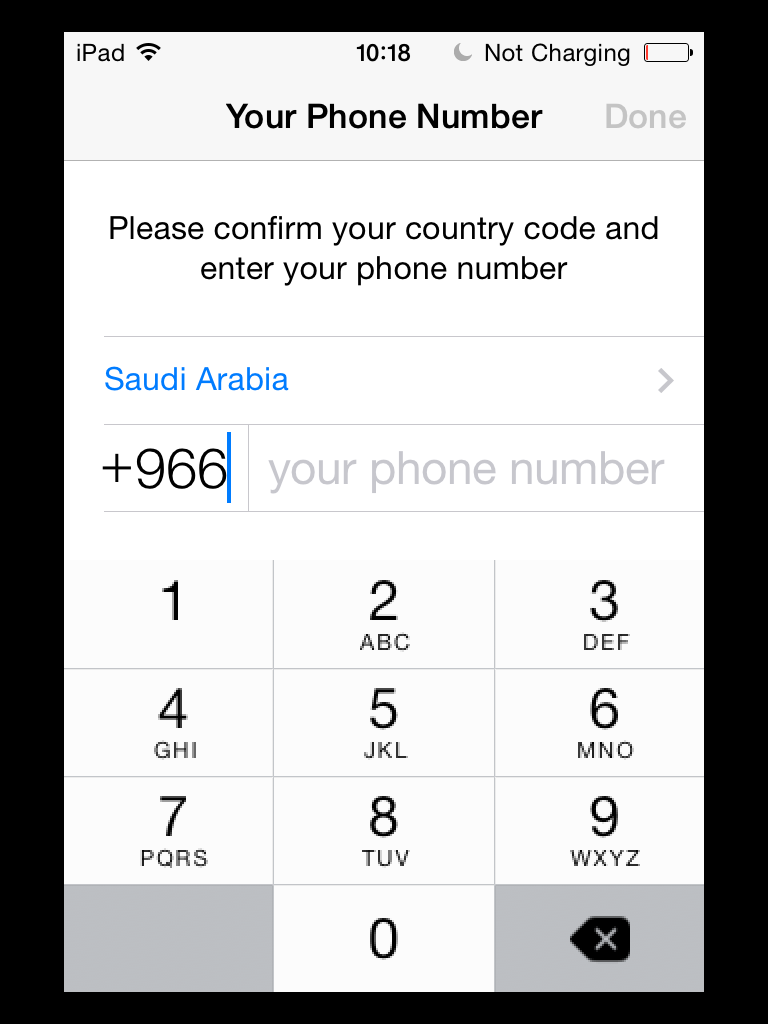The height and width of the screenshot is (1024, 768).
Task: Enter digit 5 JKL
Action: tap(384, 722)
